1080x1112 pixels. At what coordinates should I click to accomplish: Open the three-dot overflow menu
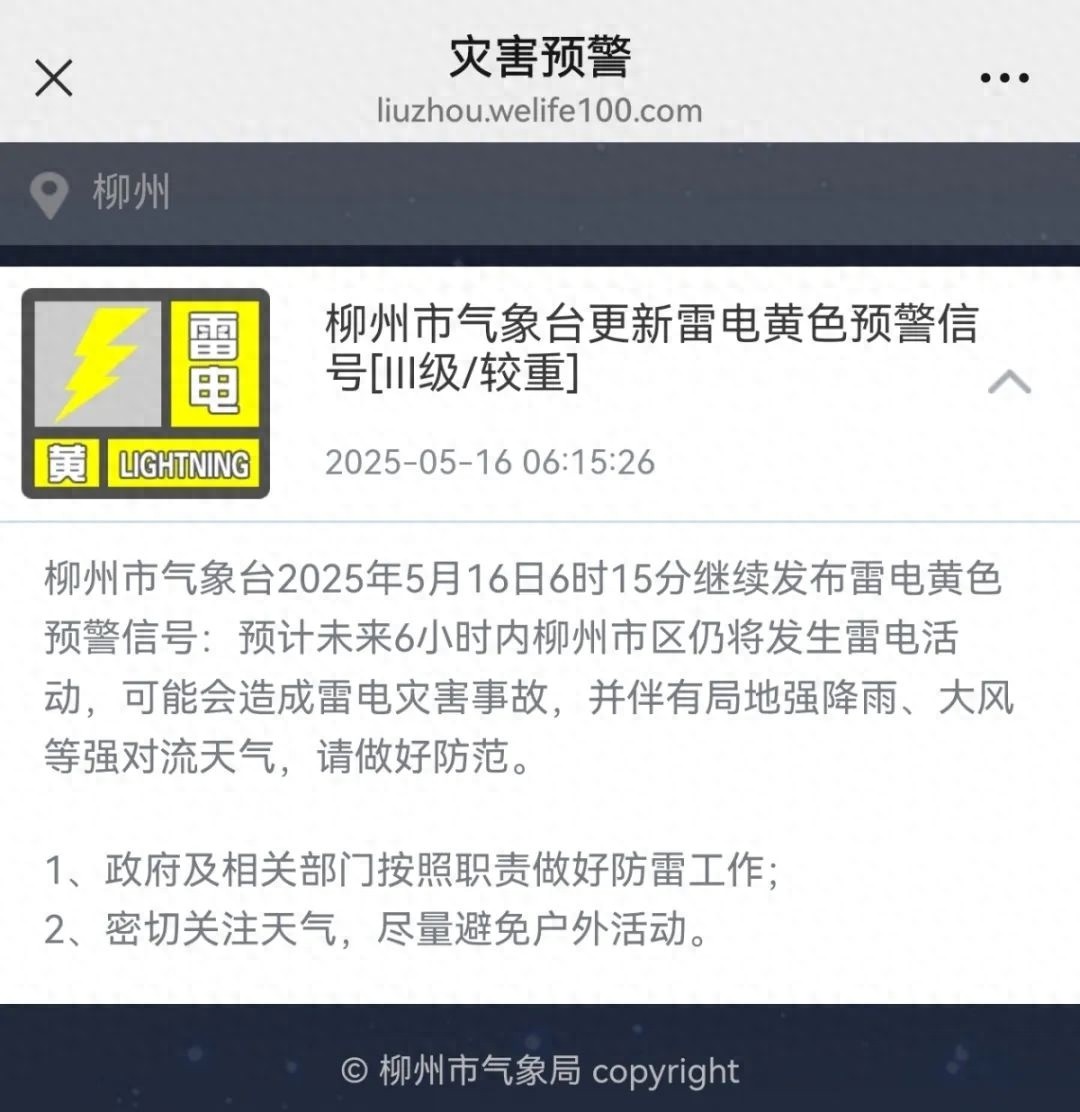(x=1004, y=78)
